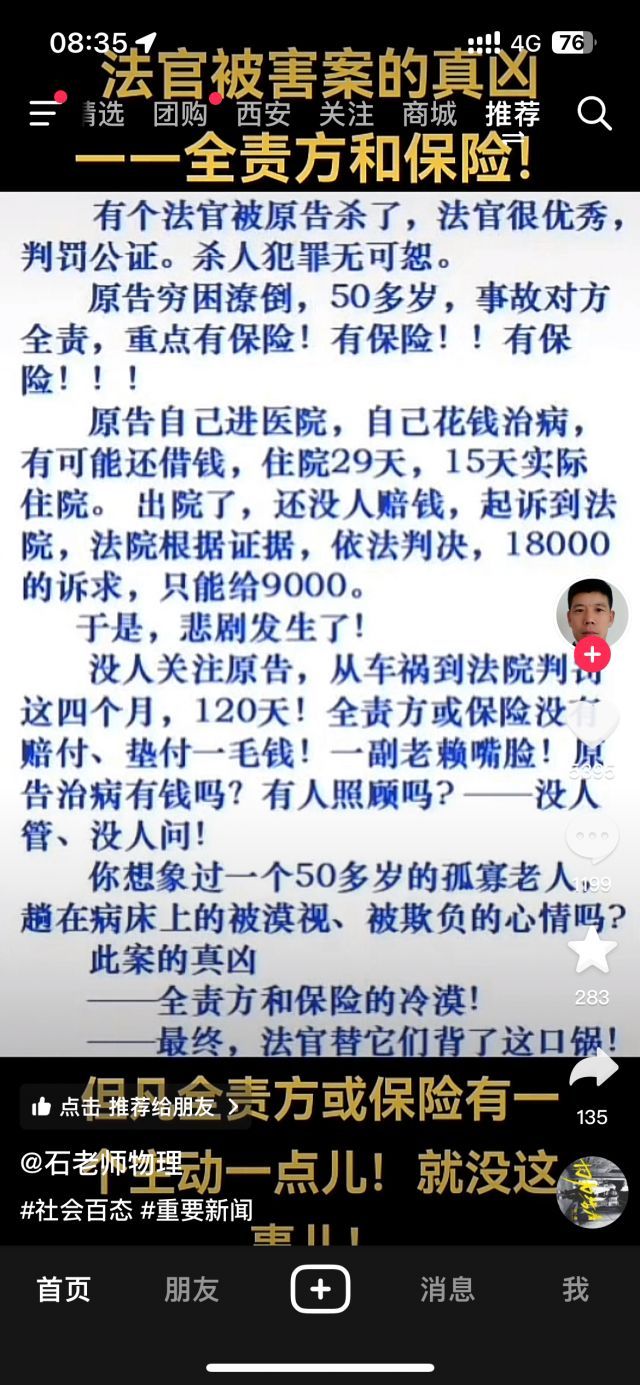The width and height of the screenshot is (640, 1385).
Task: Switch to the 关注 top tab
Action: [346, 114]
